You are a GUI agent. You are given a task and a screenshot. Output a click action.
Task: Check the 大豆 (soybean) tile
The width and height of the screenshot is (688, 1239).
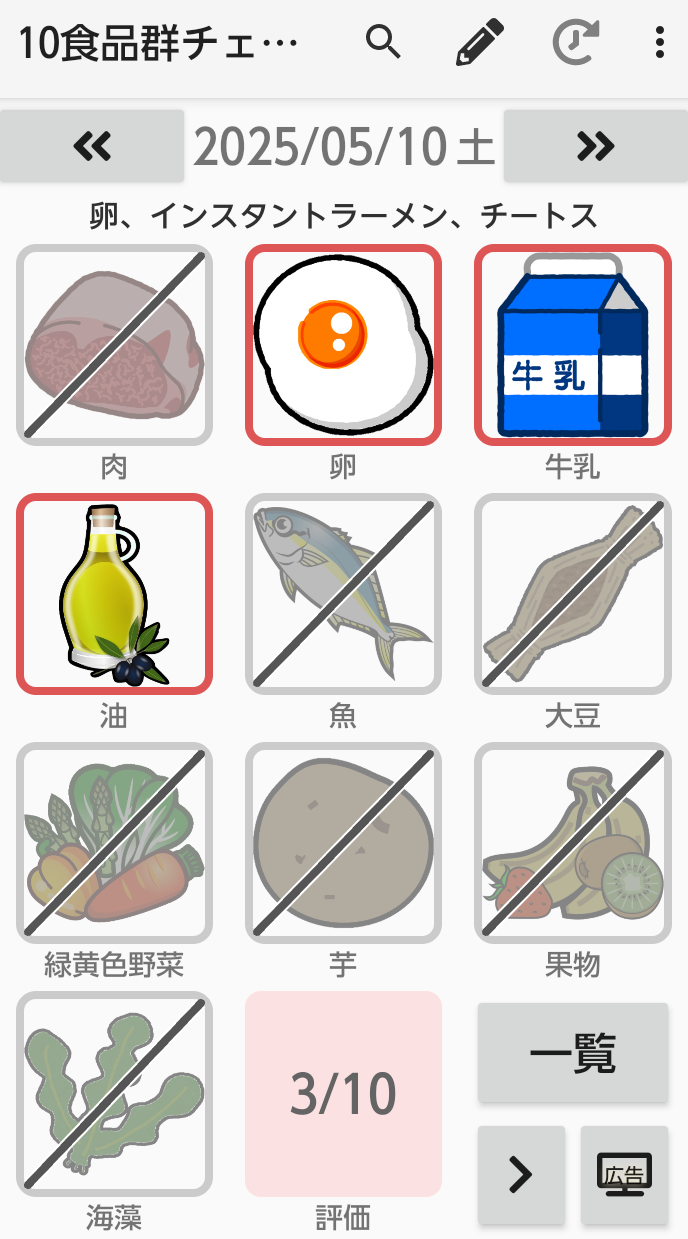[572, 594]
